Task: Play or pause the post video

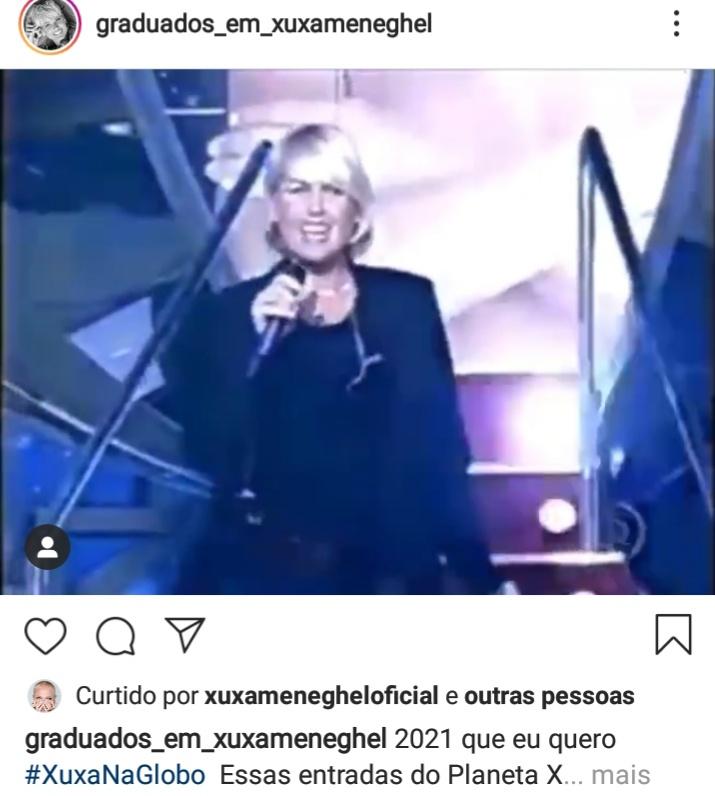Action: coord(357,330)
